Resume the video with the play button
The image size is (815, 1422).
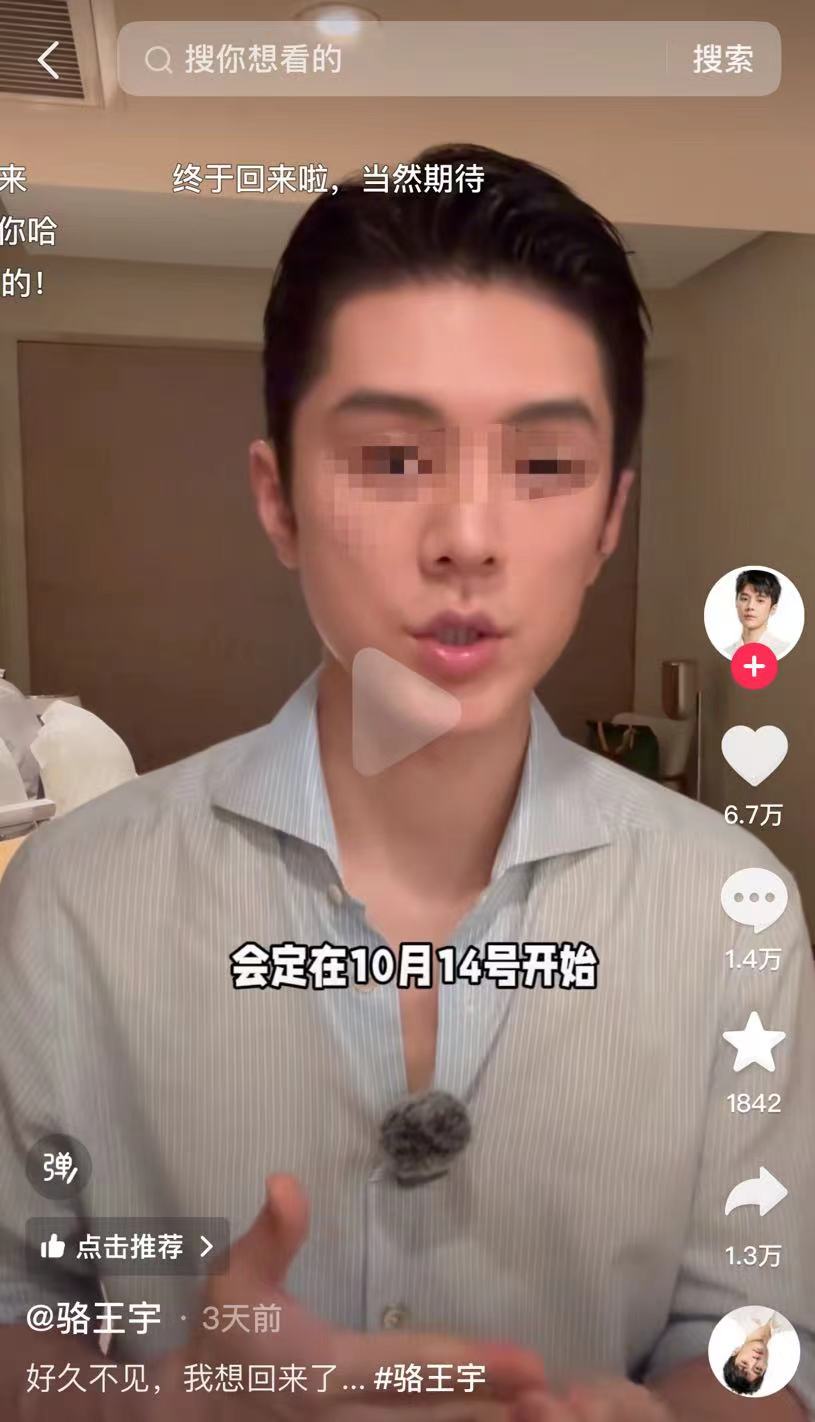click(x=405, y=711)
